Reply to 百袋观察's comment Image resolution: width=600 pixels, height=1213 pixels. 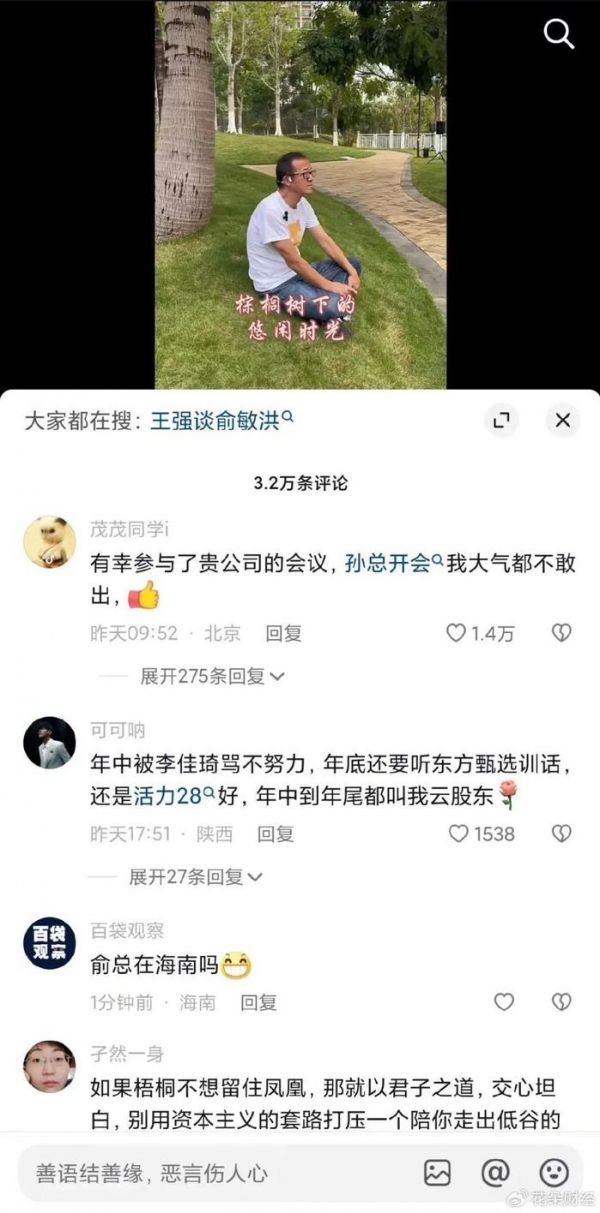point(259,1002)
